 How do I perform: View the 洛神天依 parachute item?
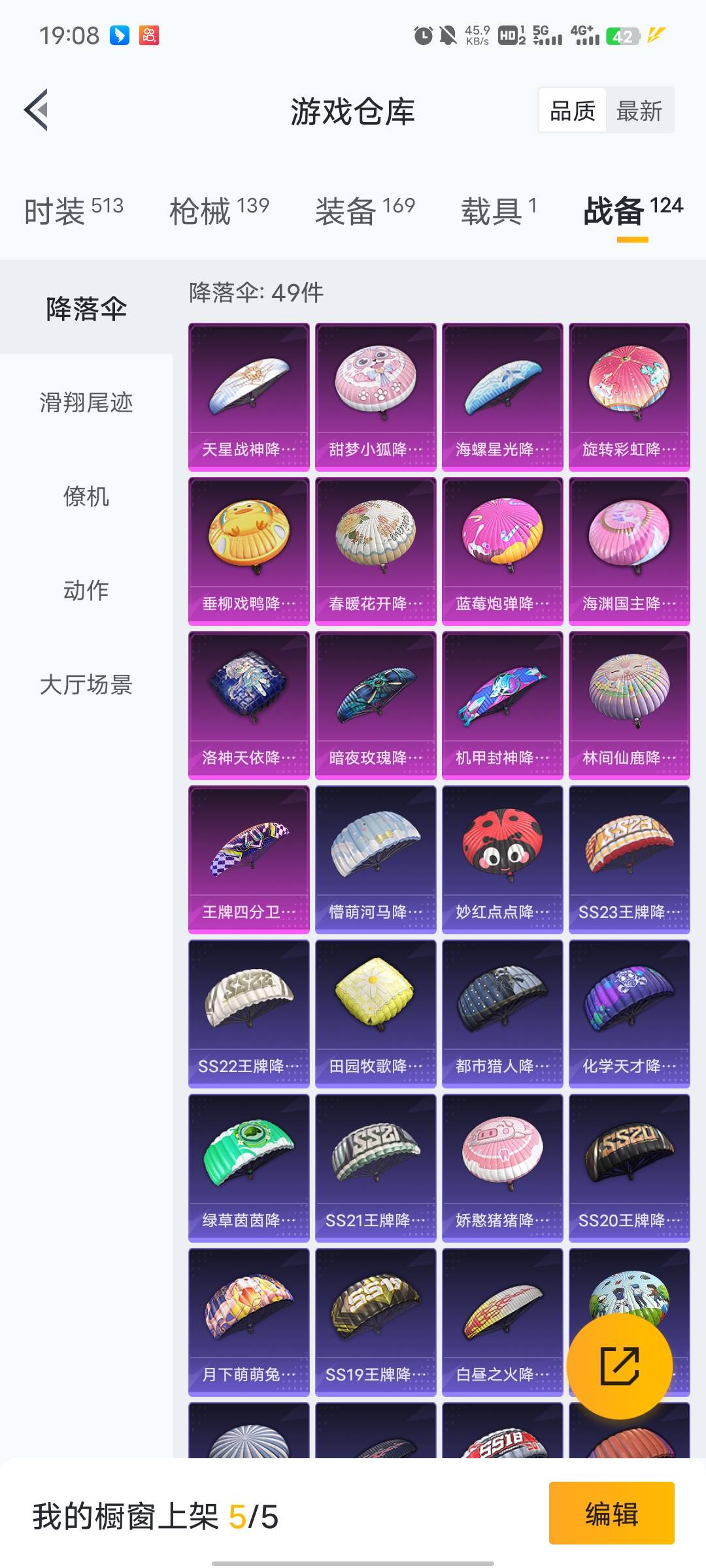(248, 705)
